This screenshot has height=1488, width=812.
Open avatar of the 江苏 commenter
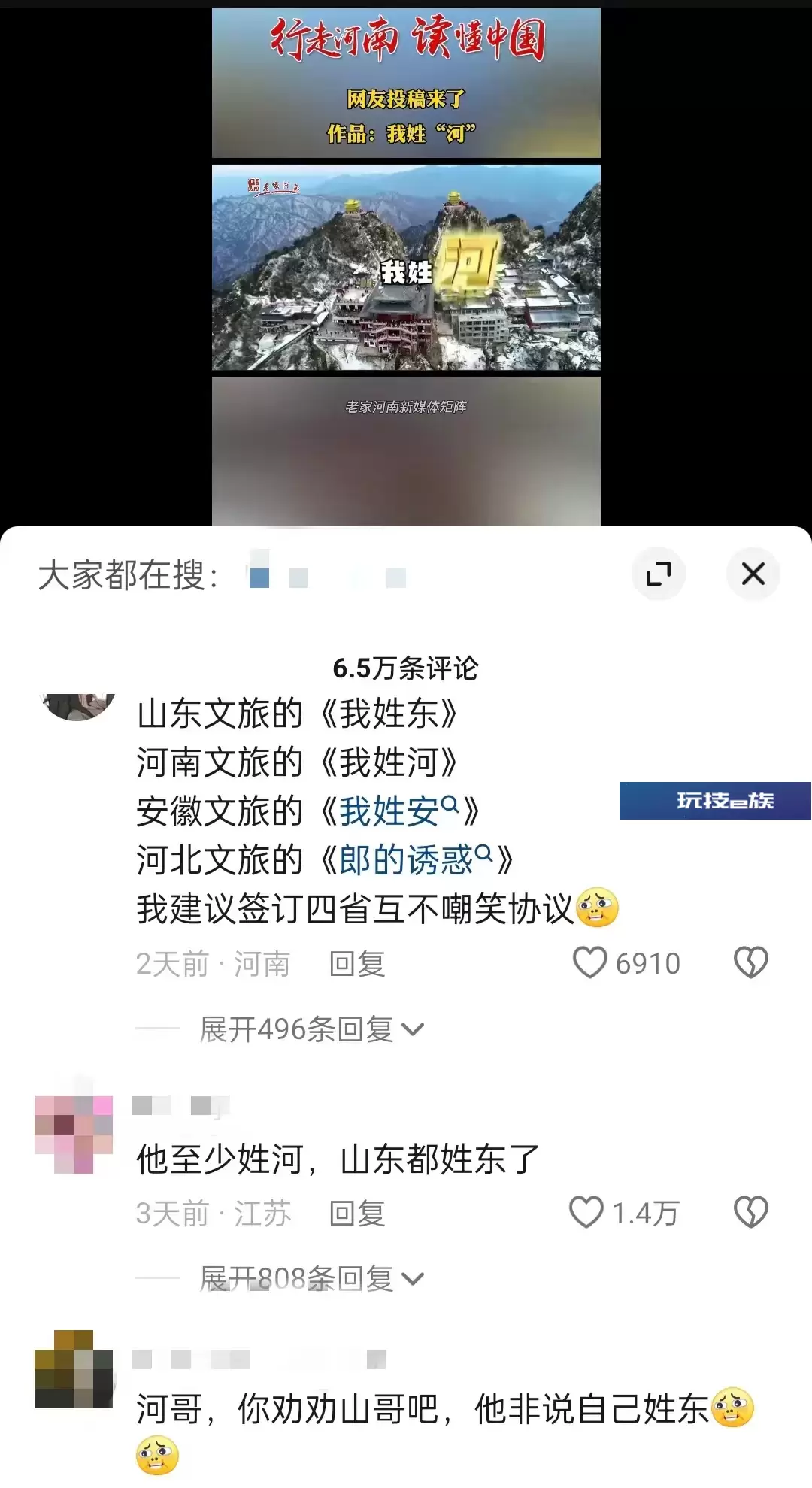74,1134
